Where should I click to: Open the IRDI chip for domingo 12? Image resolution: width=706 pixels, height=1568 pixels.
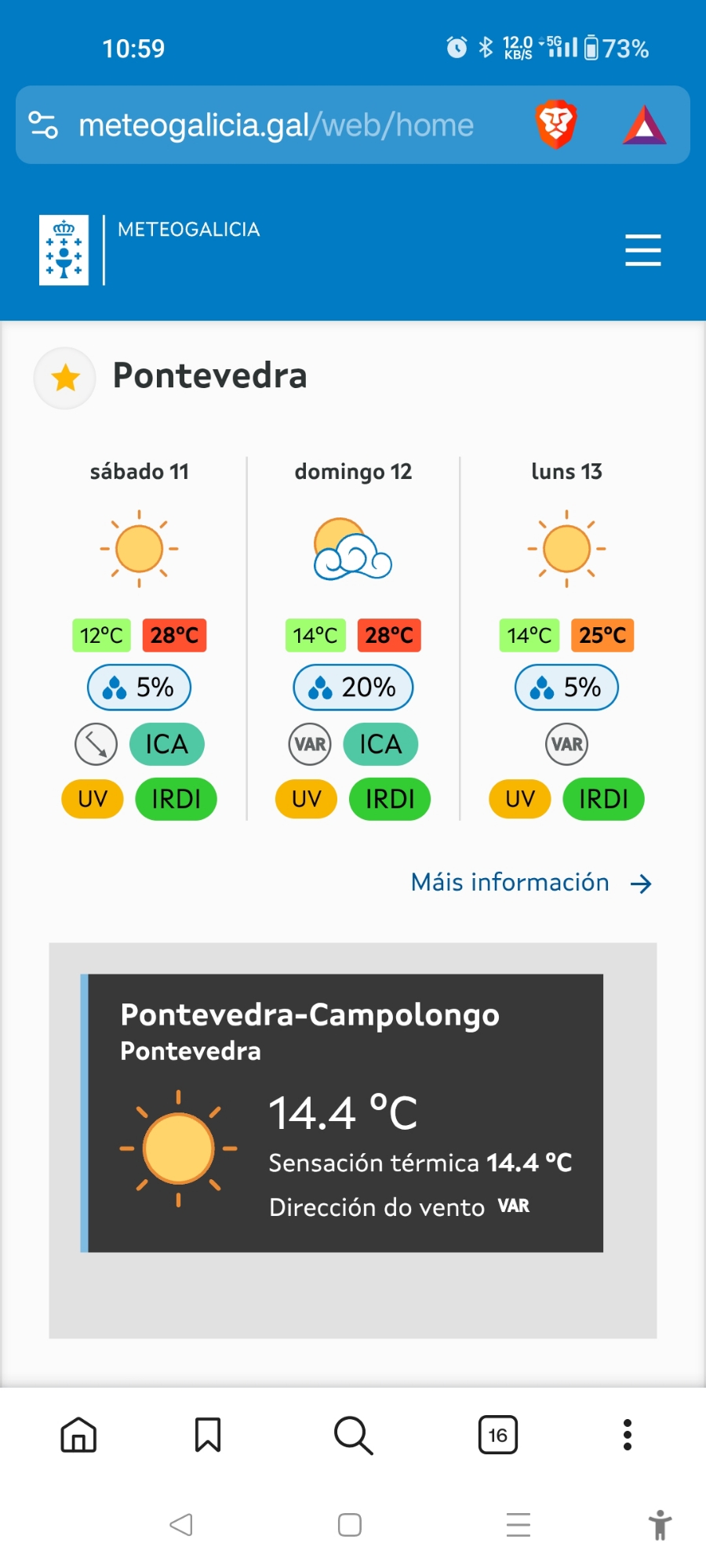[x=390, y=799]
